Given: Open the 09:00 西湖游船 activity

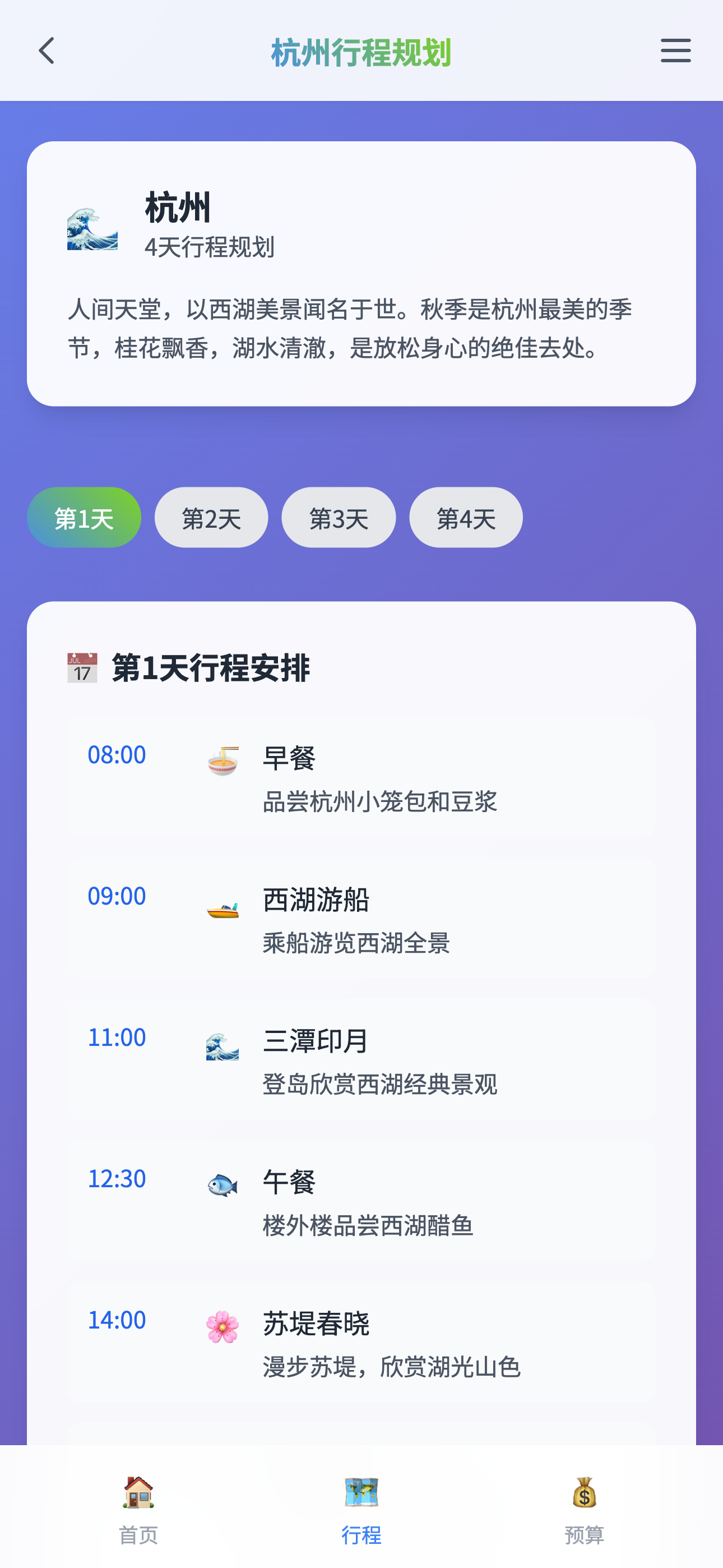Looking at the screenshot, I should point(361,919).
